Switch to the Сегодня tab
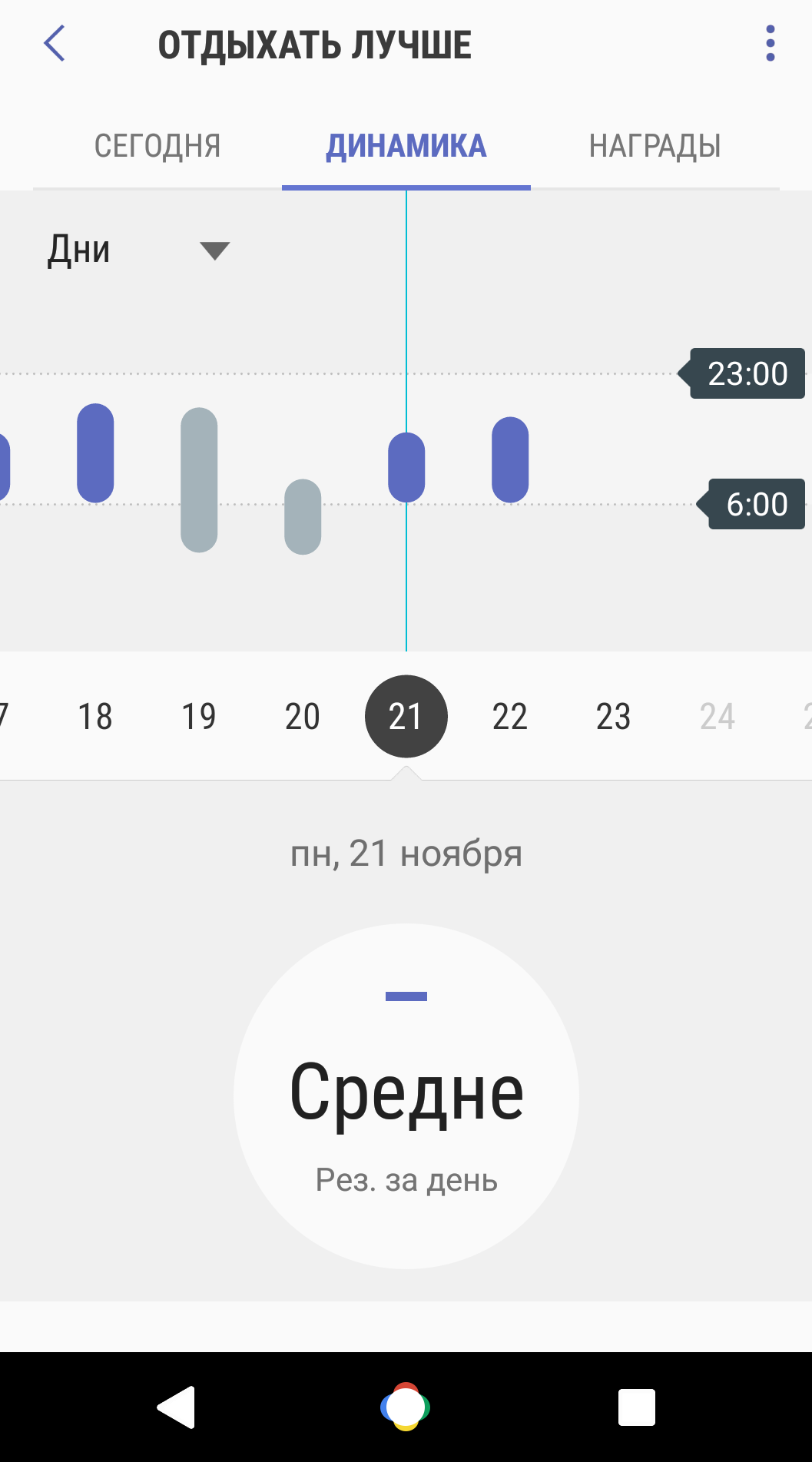 [157, 146]
